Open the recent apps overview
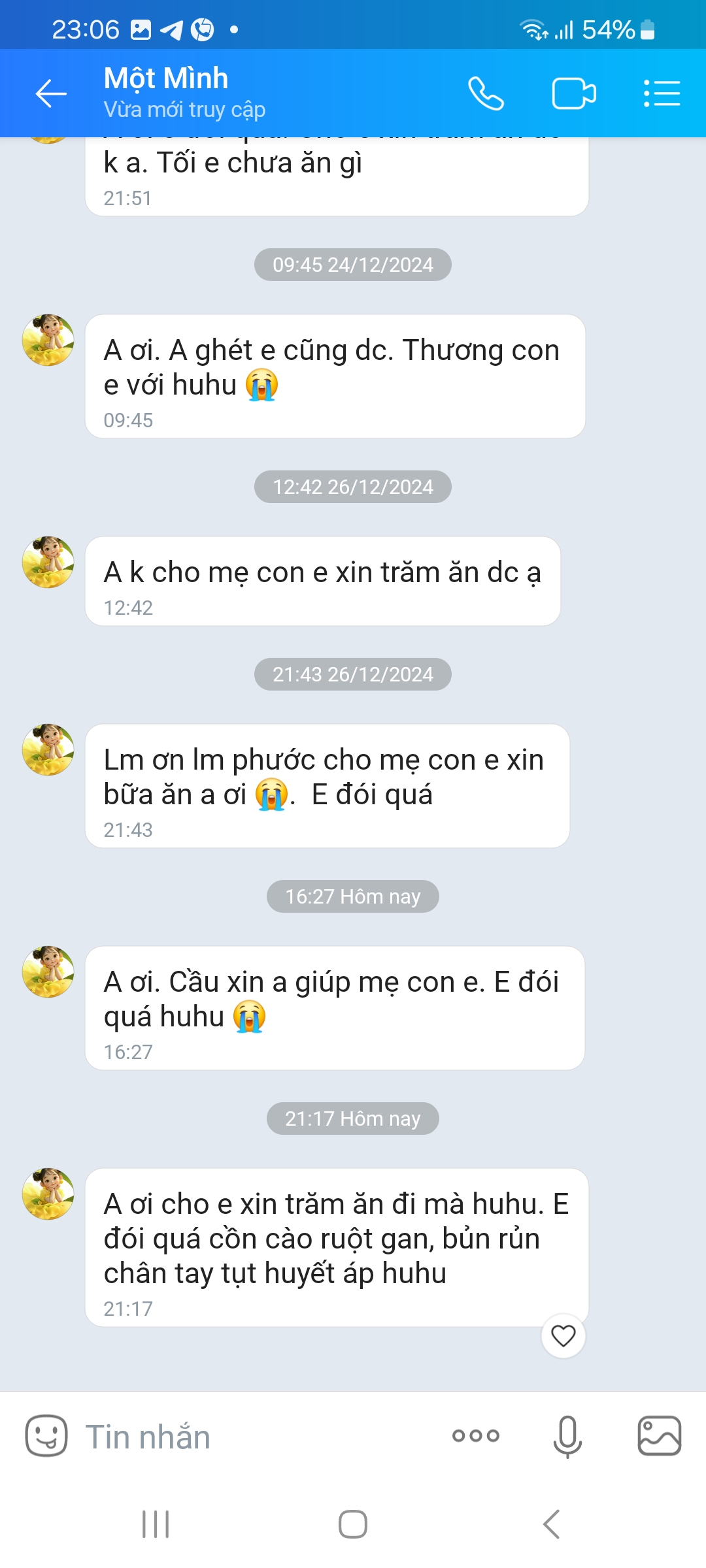The width and height of the screenshot is (706, 1568). (x=156, y=1524)
